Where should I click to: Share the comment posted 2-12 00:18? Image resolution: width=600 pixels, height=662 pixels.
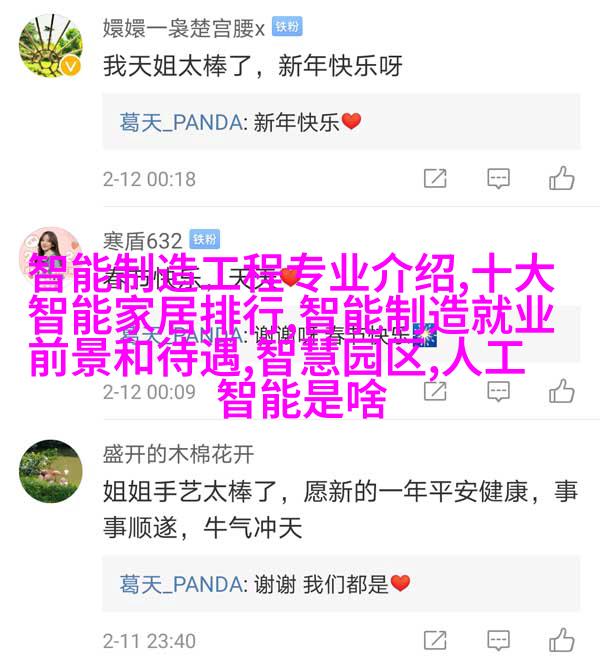click(435, 179)
